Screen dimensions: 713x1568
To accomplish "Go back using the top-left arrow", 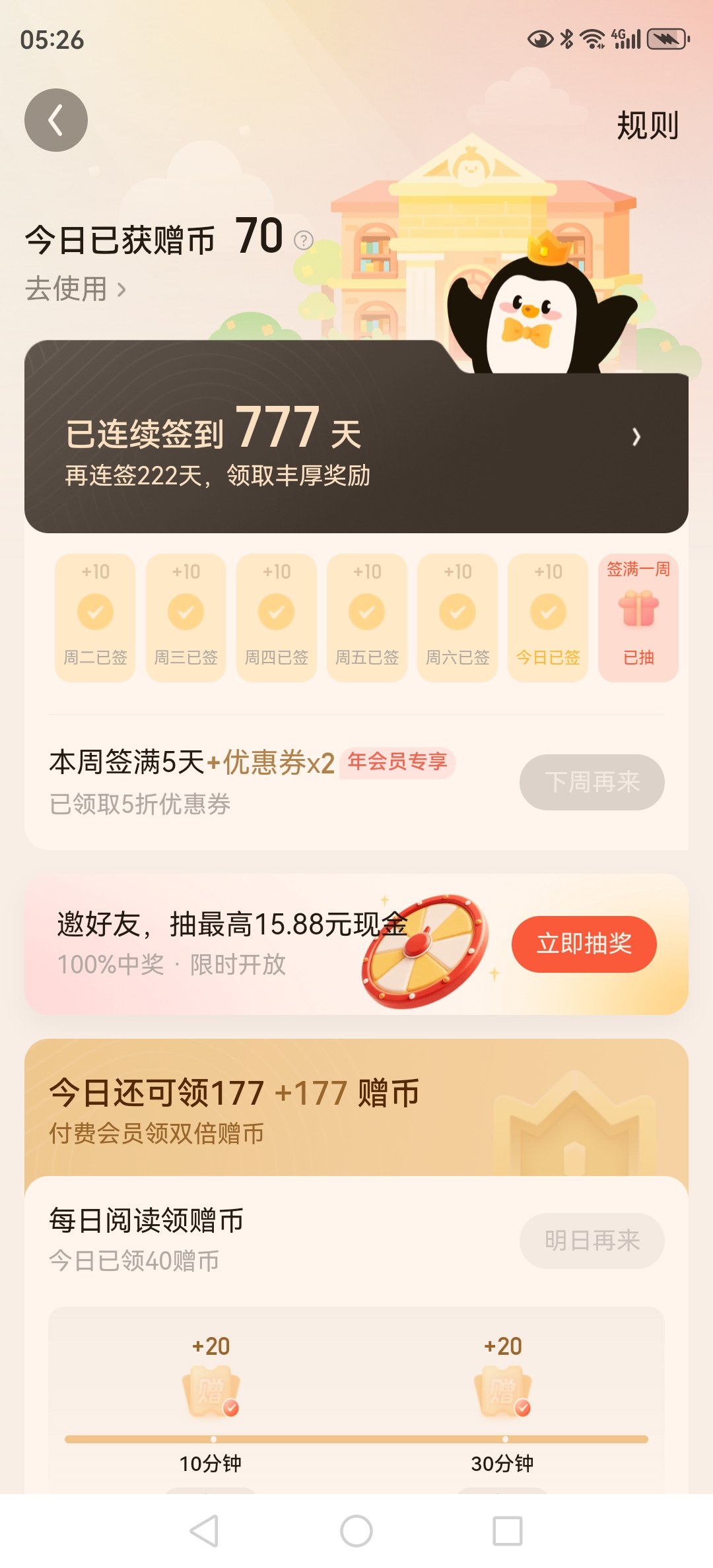I will (56, 120).
